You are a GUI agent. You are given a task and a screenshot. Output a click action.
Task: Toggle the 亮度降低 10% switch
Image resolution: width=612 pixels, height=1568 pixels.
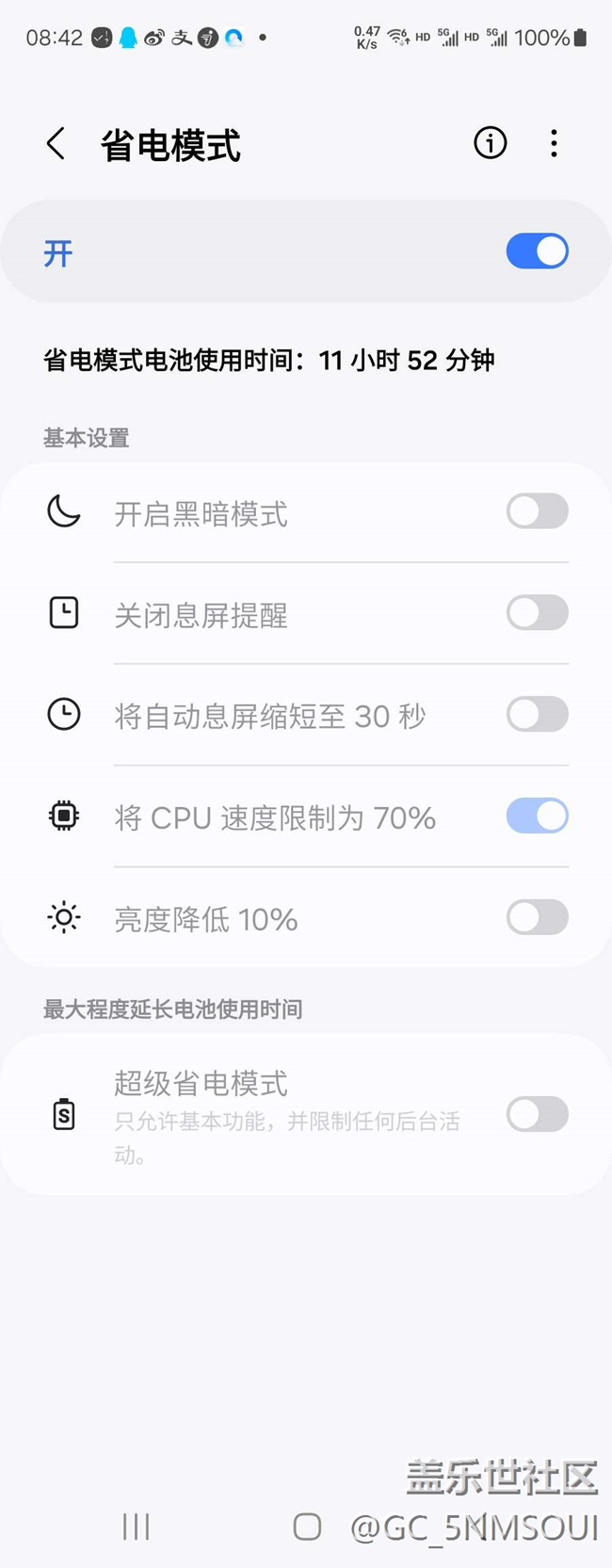(x=537, y=917)
